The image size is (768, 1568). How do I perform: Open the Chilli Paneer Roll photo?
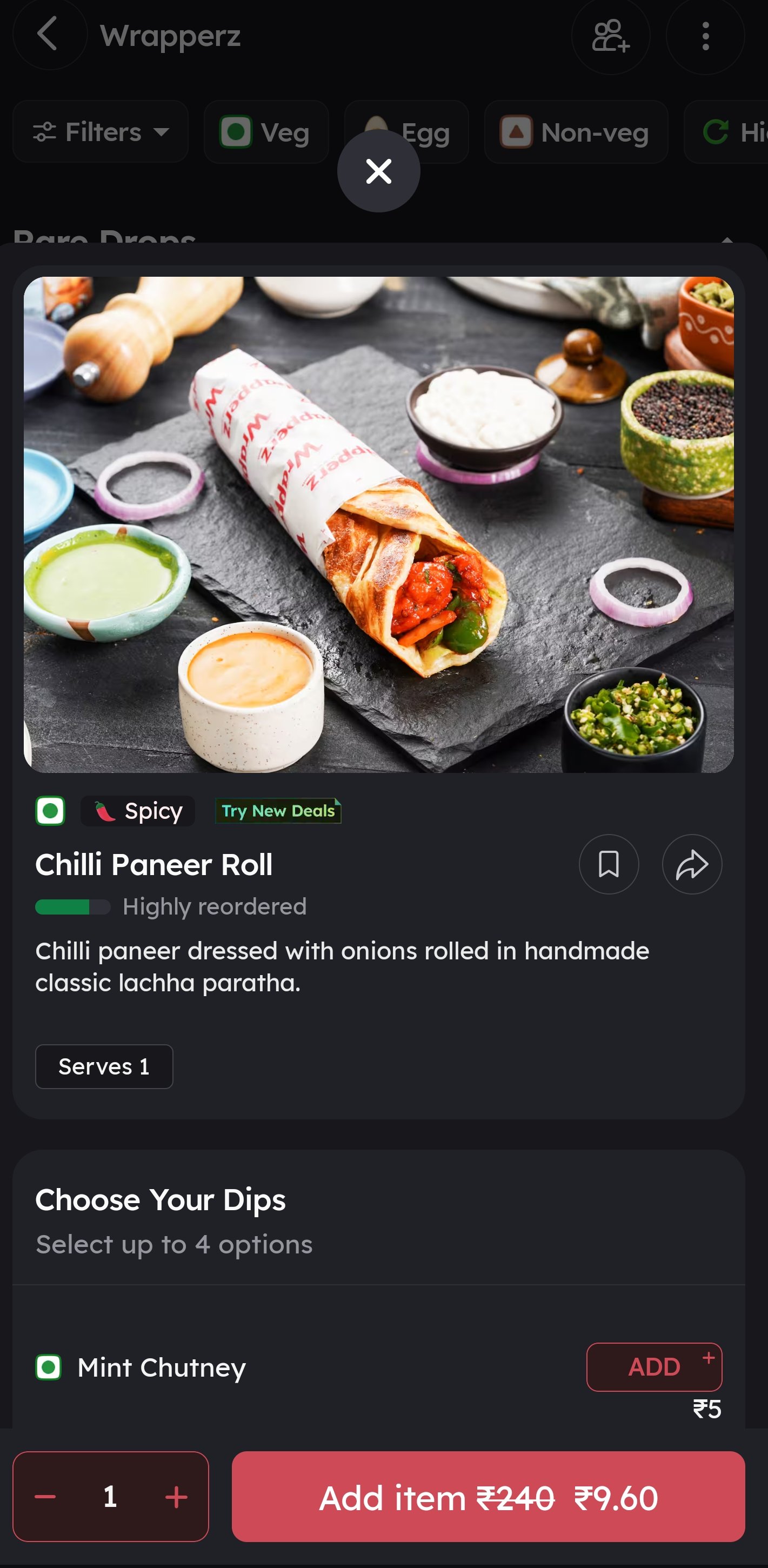[378, 525]
